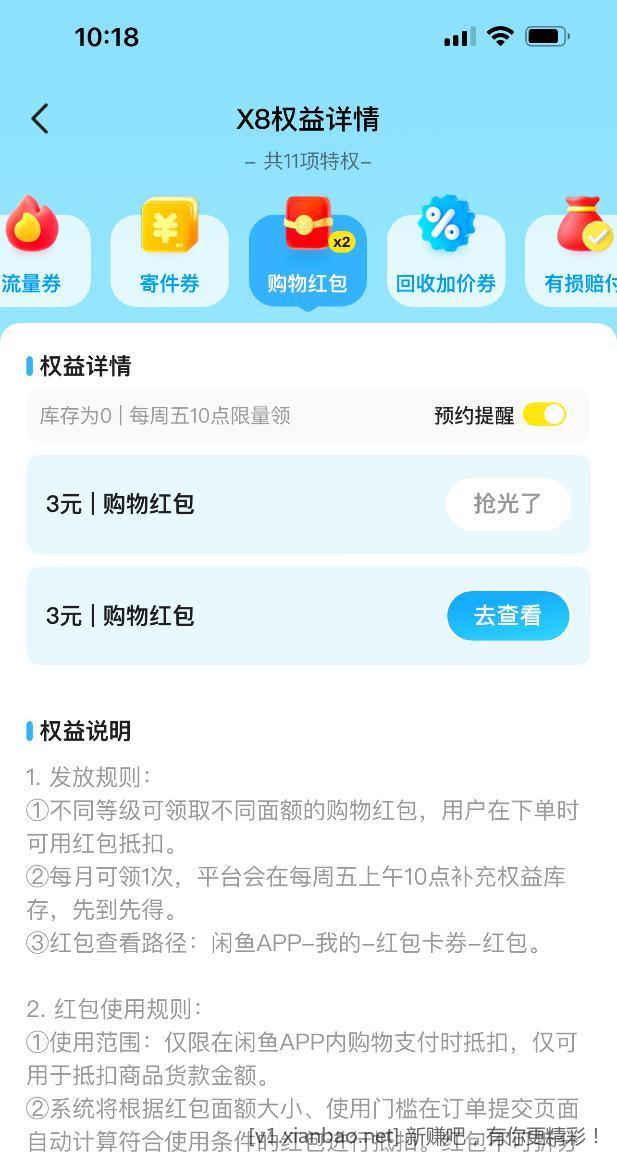Screen dimensions: 617x1158
Task: Open the 回收加价券 tab
Action: 446,257
